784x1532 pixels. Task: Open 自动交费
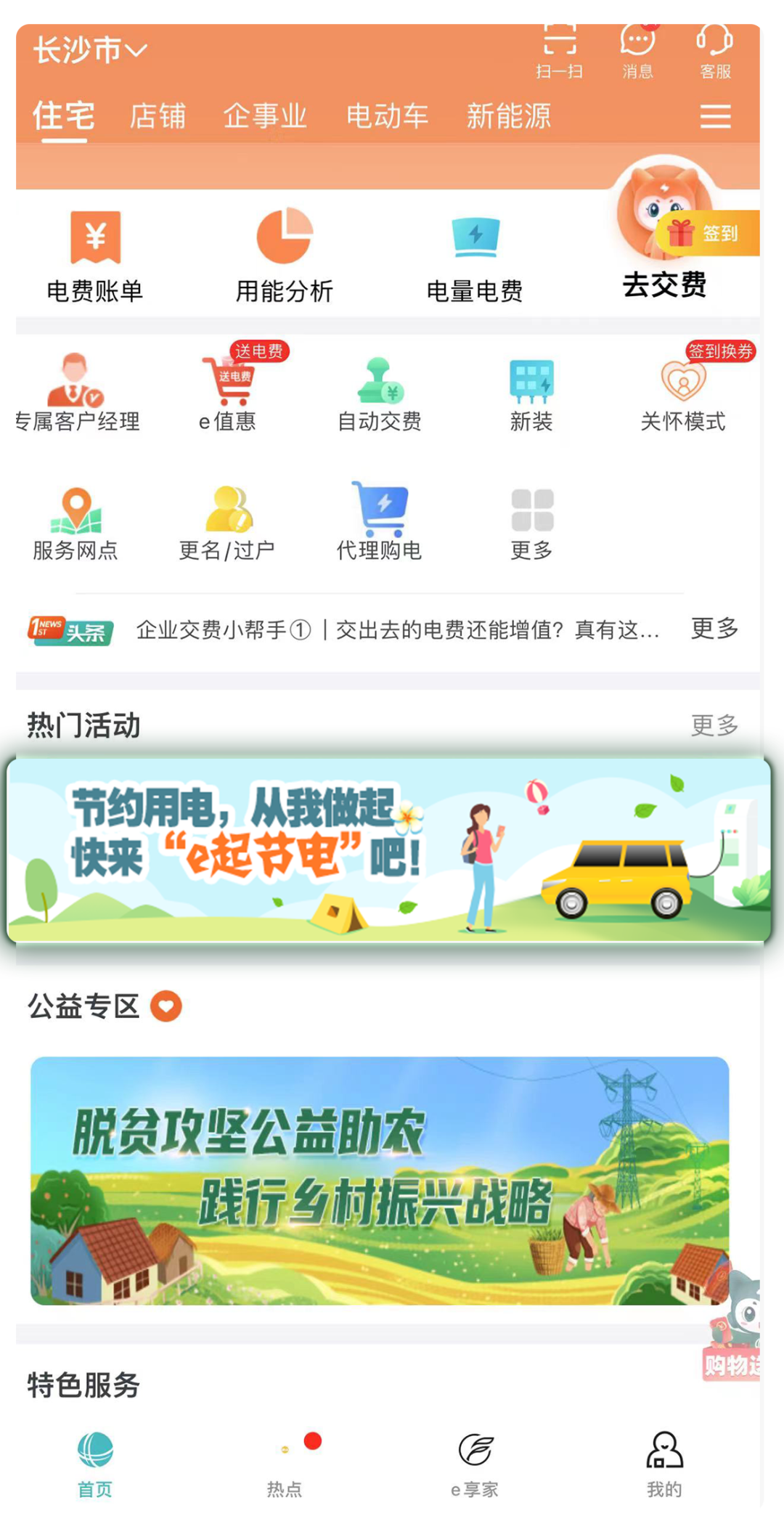pos(380,393)
